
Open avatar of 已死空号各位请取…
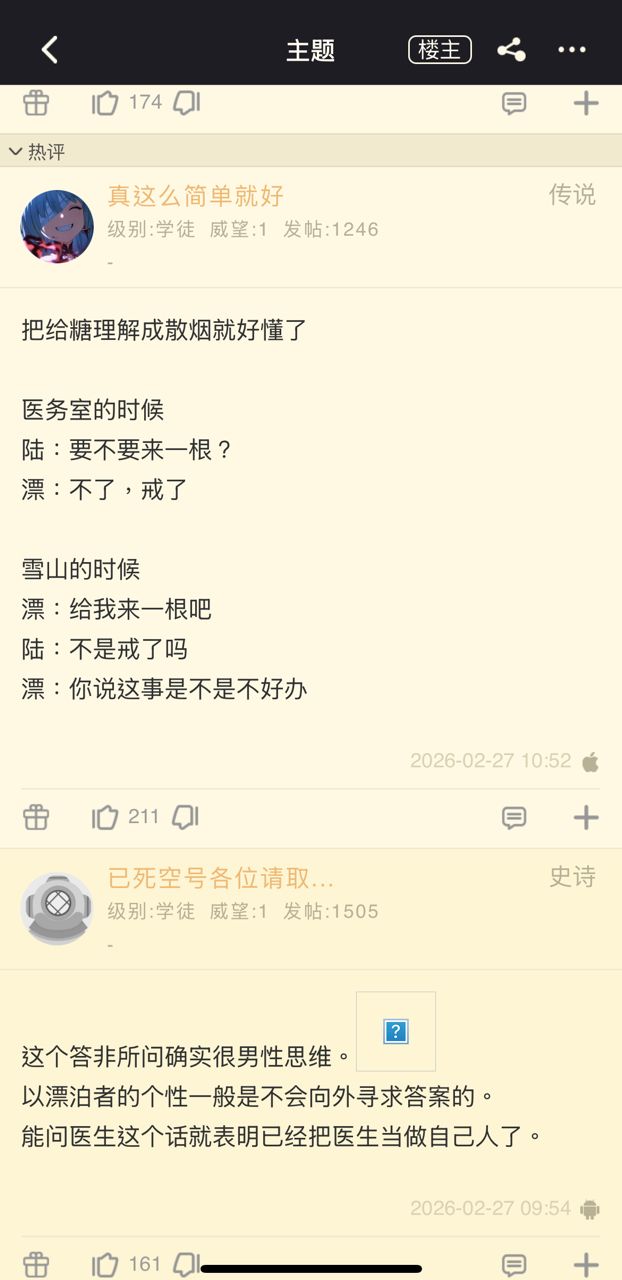coord(57,909)
